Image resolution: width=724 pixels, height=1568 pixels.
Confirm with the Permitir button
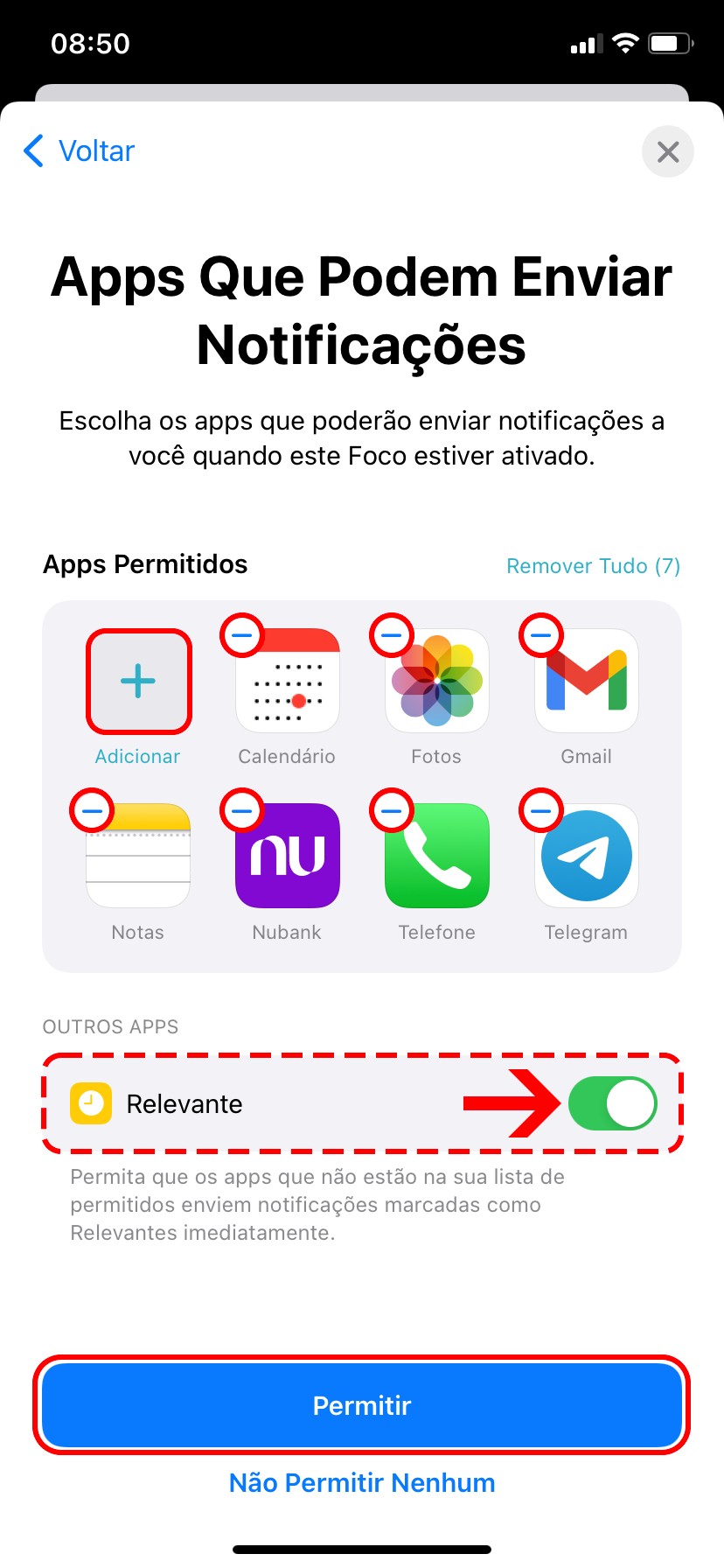click(x=362, y=1405)
